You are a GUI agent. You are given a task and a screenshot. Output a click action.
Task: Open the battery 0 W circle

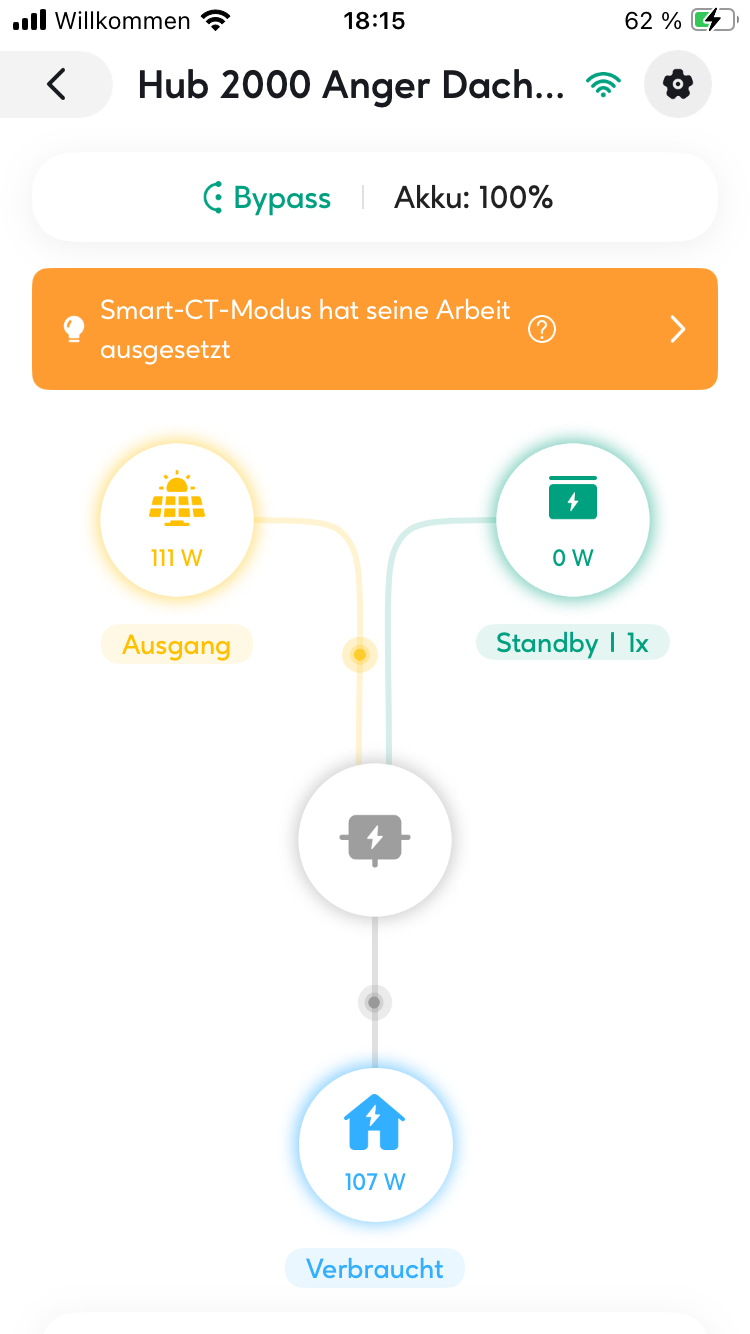tap(573, 520)
